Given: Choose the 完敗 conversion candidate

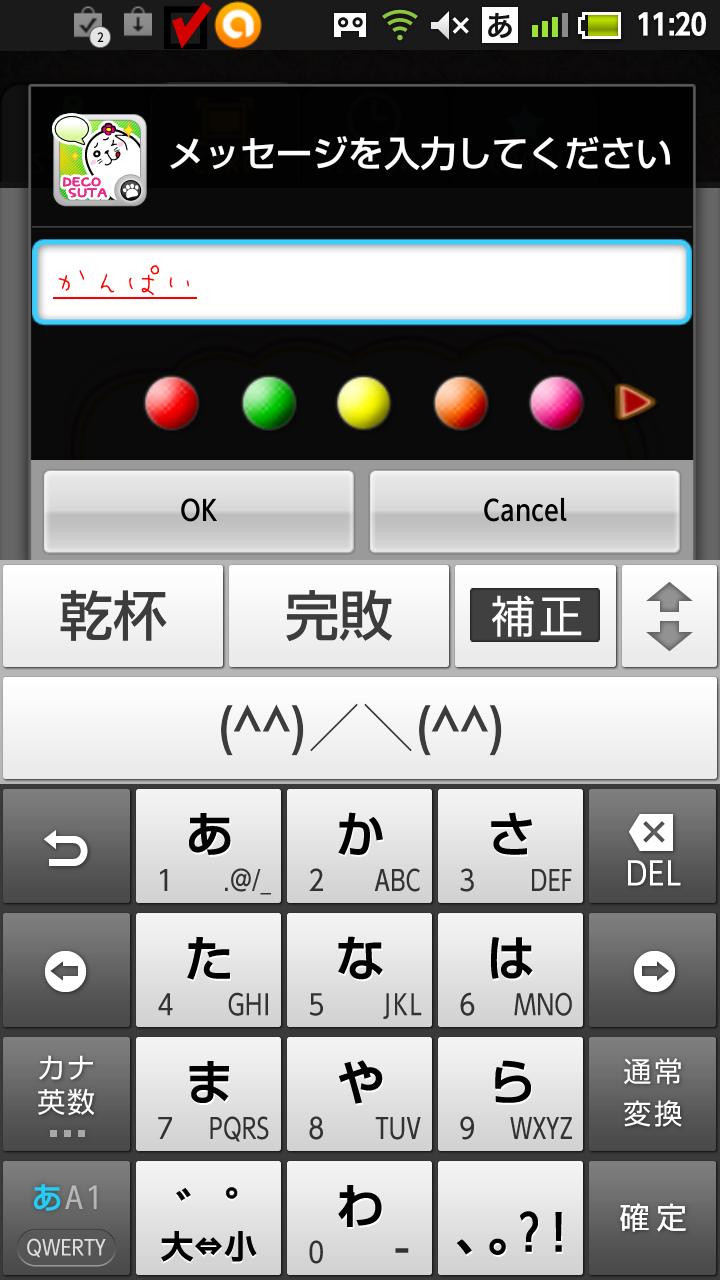Looking at the screenshot, I should click(x=338, y=616).
